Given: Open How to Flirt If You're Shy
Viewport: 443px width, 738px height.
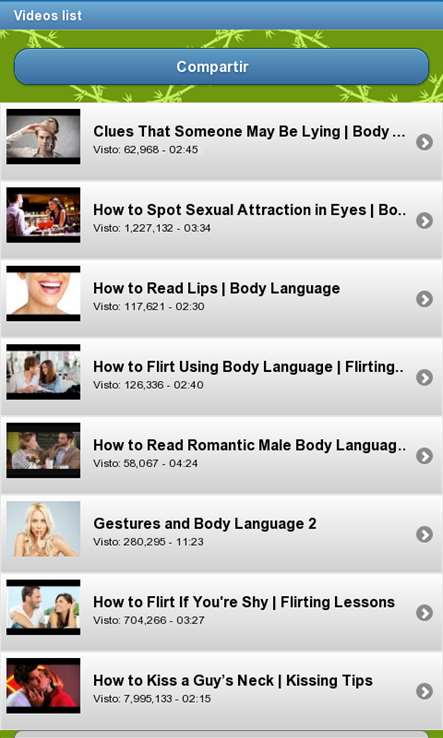Looking at the screenshot, I should pyautogui.click(x=221, y=612).
